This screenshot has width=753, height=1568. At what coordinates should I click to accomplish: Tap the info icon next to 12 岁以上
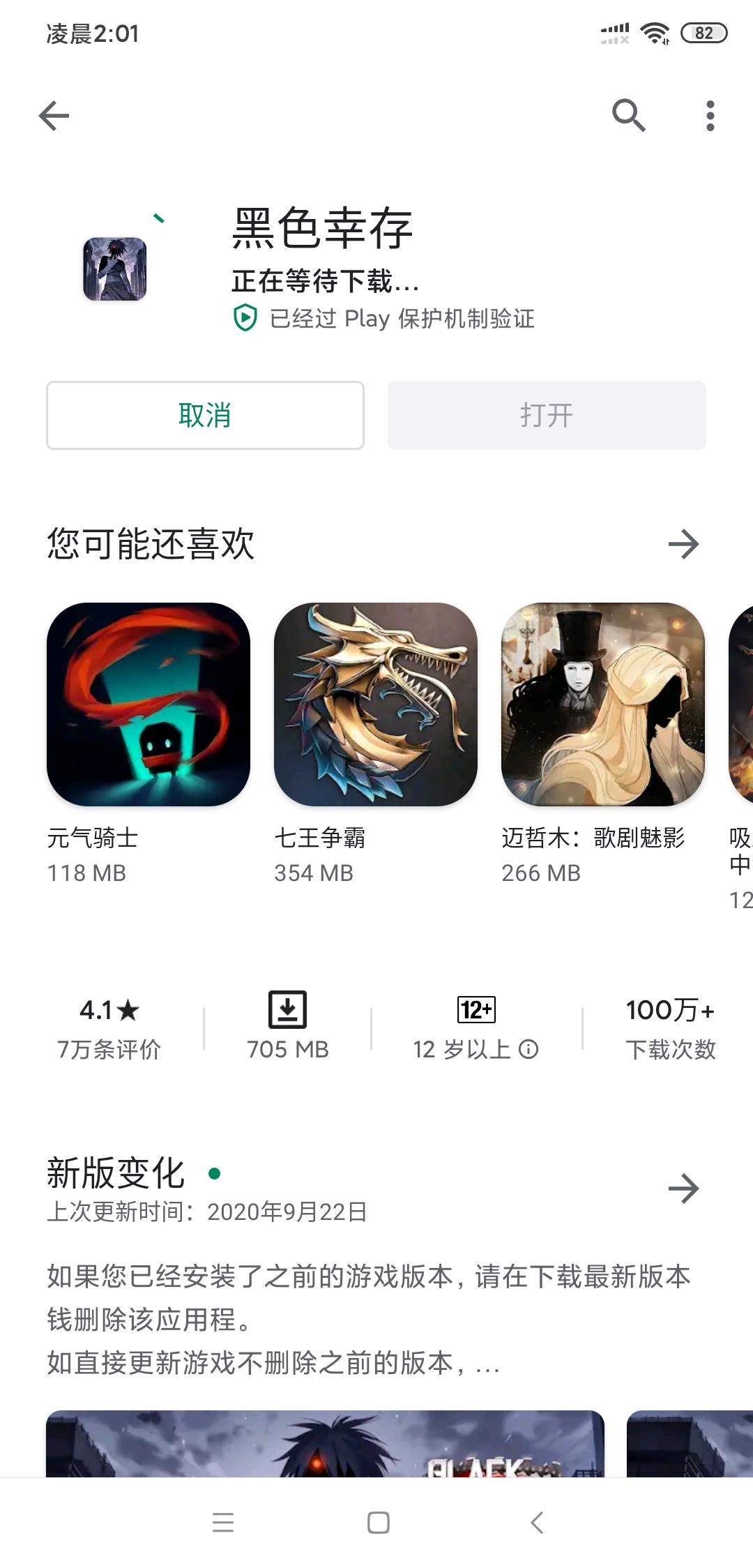coord(529,1048)
